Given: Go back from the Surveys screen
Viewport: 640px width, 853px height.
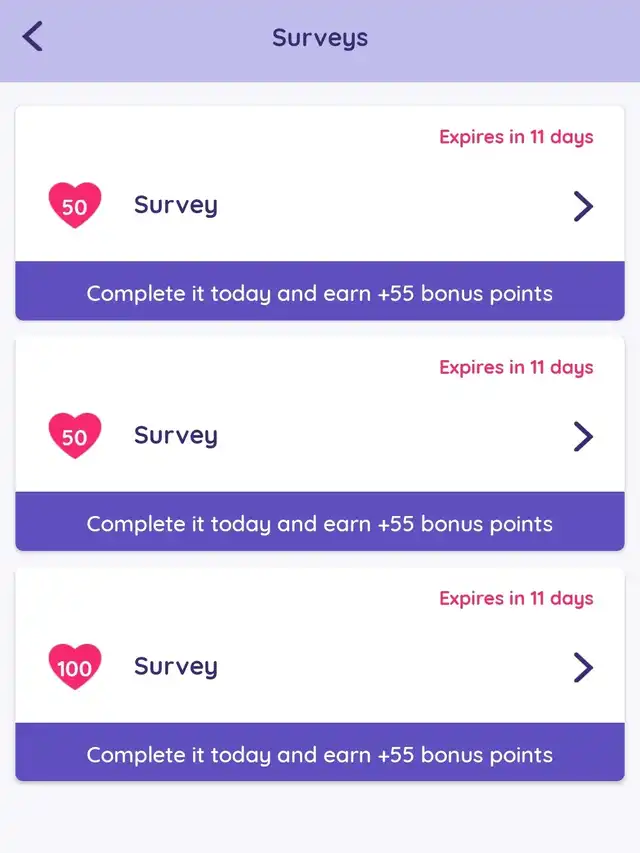Looking at the screenshot, I should pyautogui.click(x=33, y=37).
